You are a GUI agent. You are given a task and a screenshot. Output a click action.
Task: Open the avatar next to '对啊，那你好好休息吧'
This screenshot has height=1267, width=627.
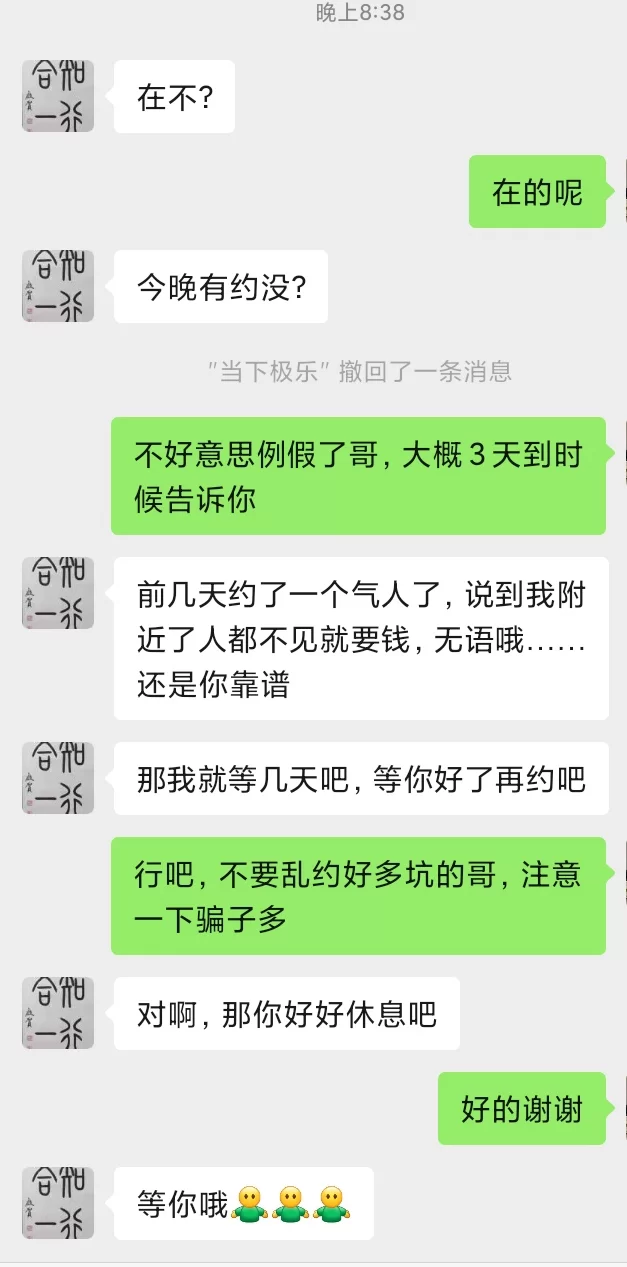tap(58, 1013)
